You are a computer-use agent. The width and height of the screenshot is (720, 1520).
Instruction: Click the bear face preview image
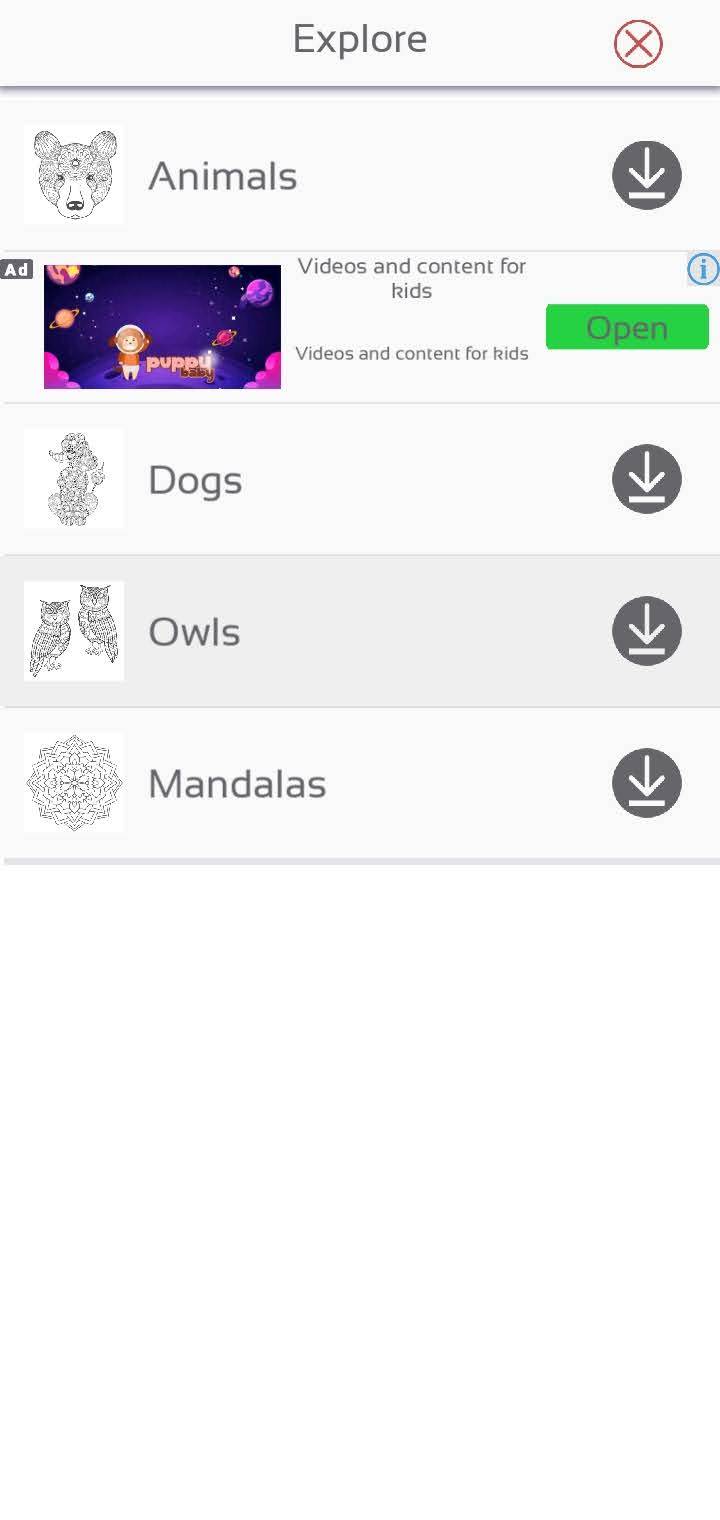73,175
